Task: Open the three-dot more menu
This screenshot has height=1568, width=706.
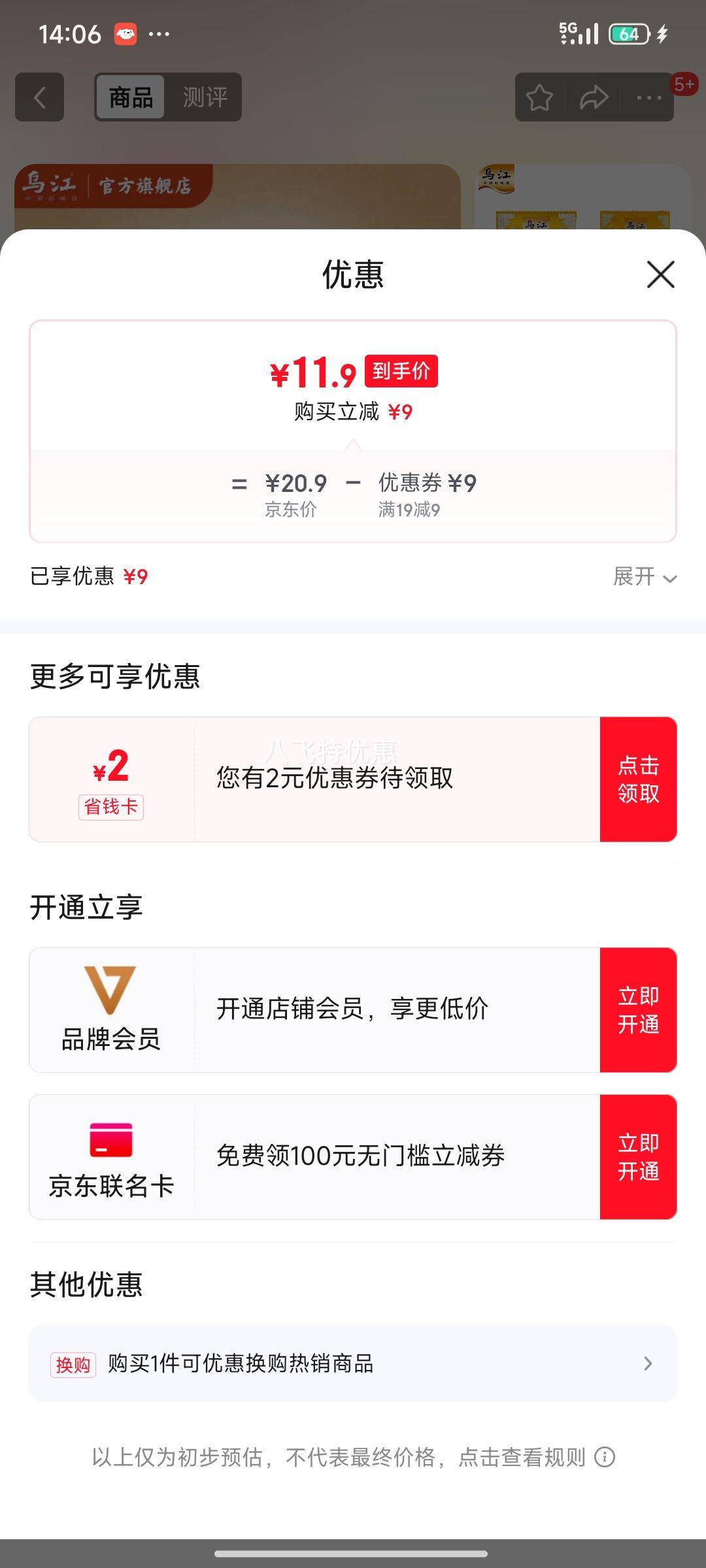Action: pyautogui.click(x=648, y=98)
